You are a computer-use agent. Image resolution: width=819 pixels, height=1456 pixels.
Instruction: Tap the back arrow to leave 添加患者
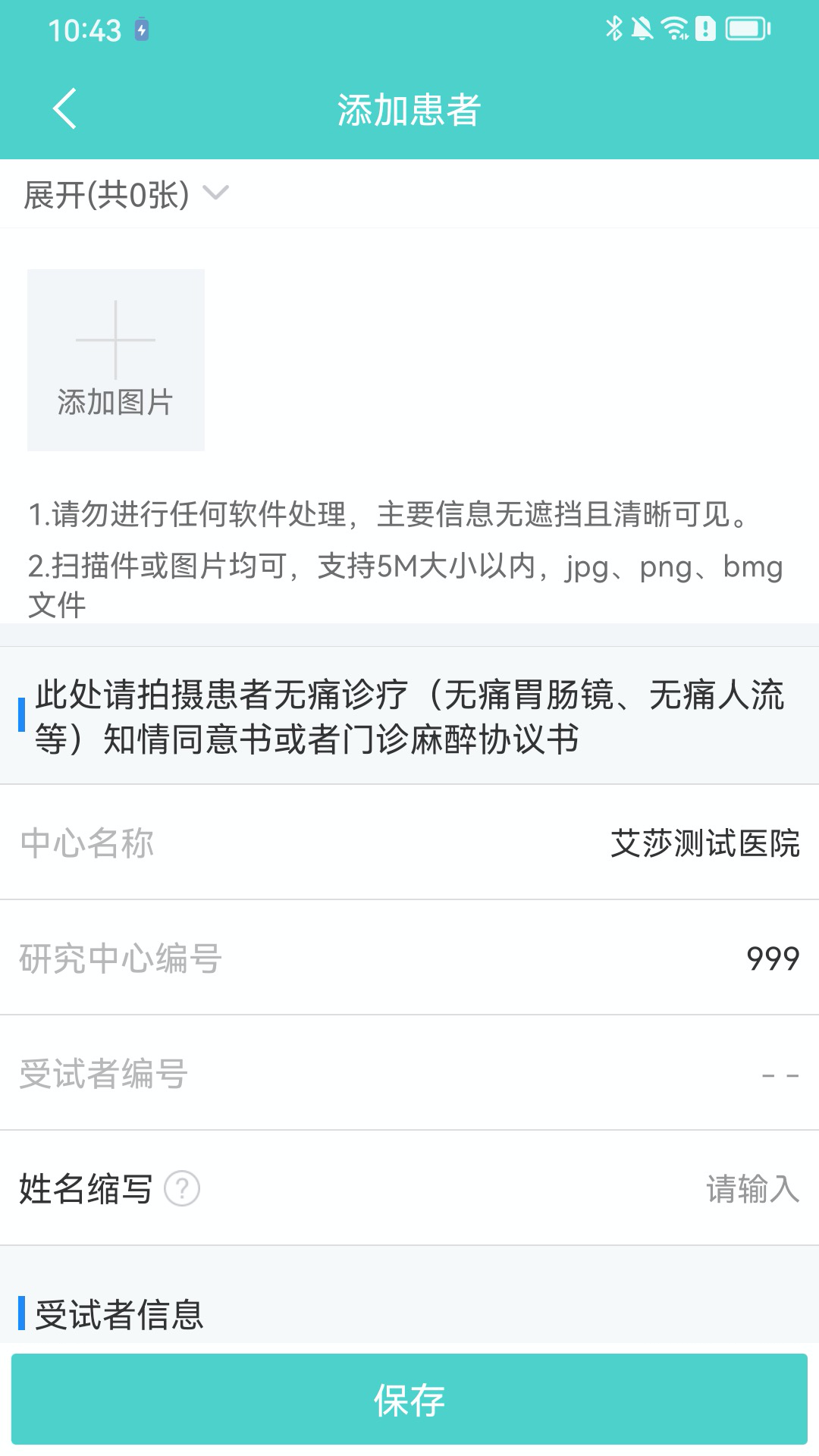64,108
